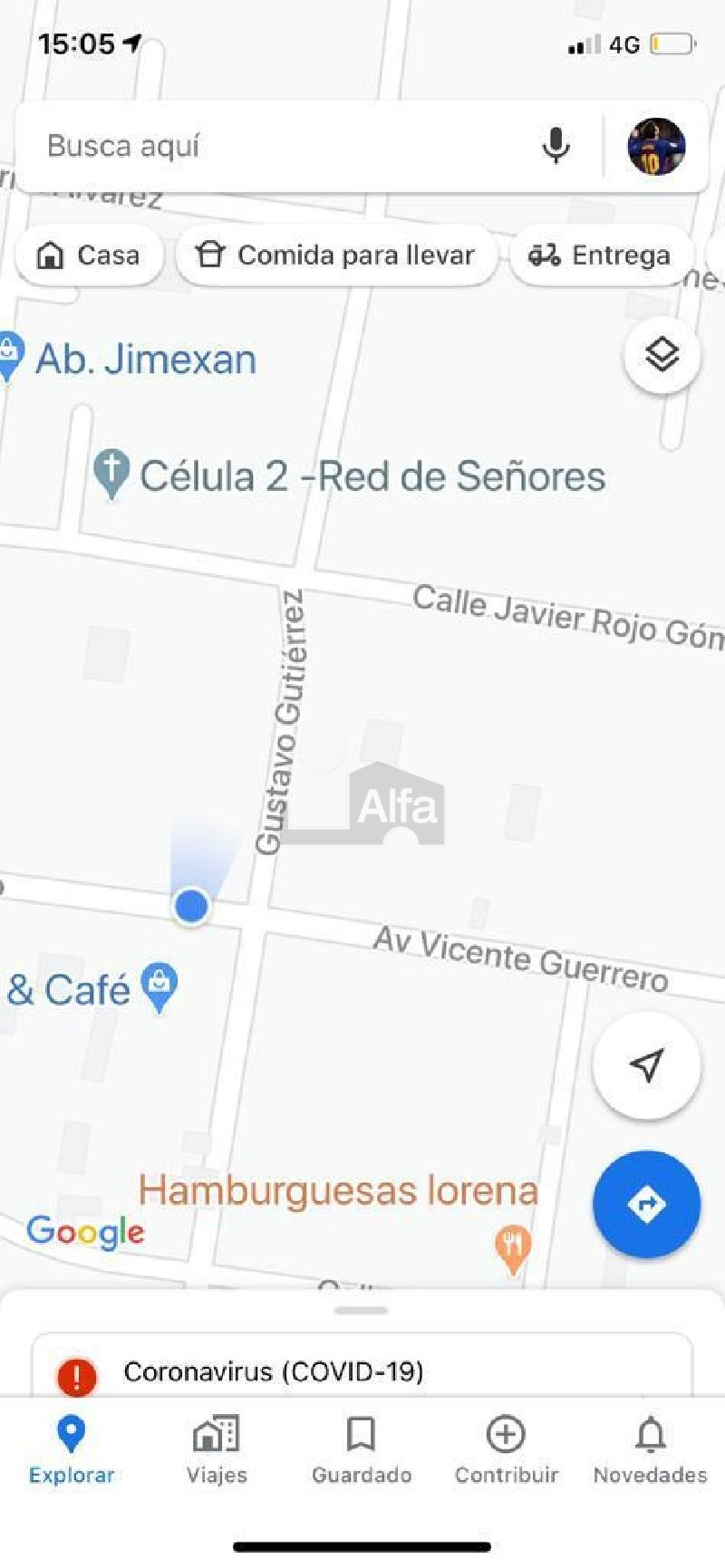The height and width of the screenshot is (1568, 725).
Task: Select the Comida para llevar chip
Action: pos(336,255)
